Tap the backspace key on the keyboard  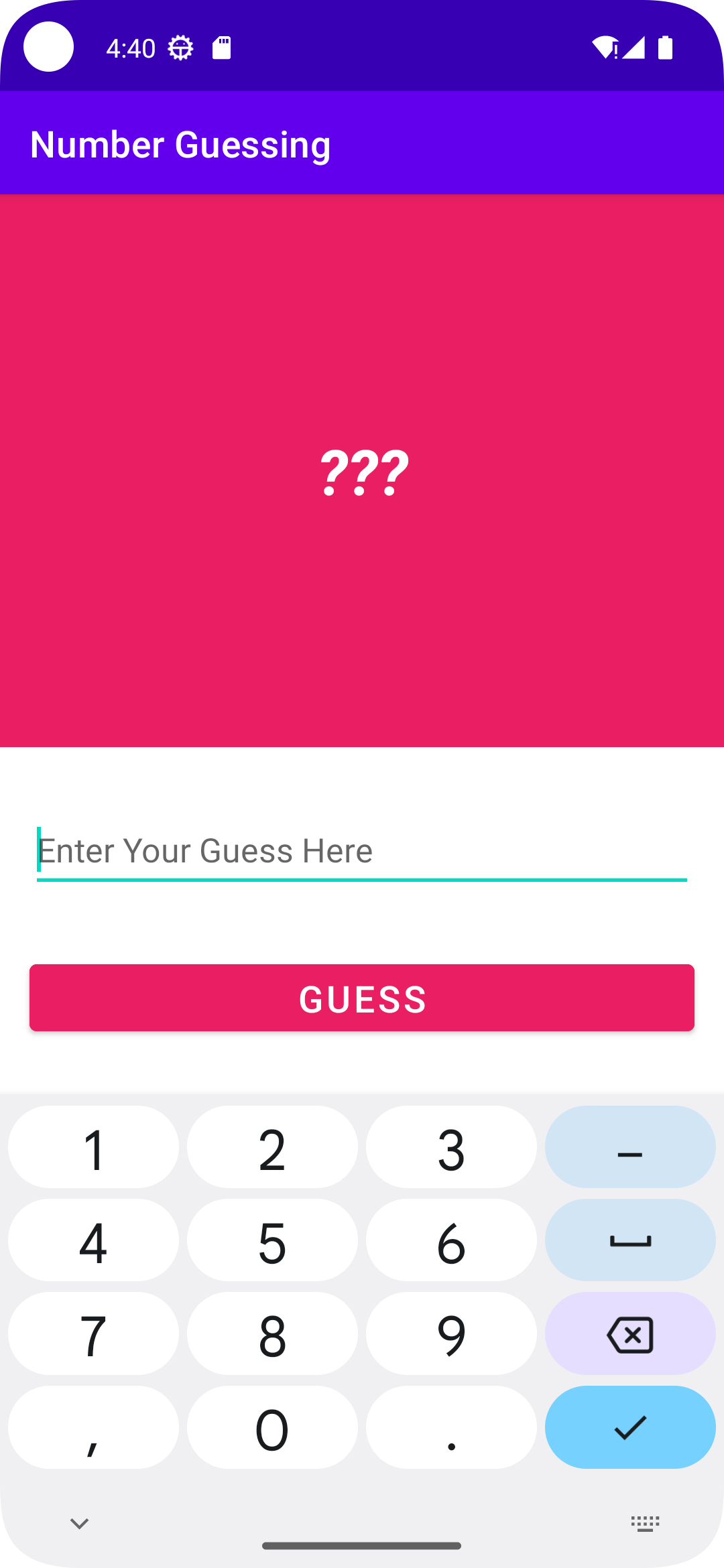[x=630, y=1335]
